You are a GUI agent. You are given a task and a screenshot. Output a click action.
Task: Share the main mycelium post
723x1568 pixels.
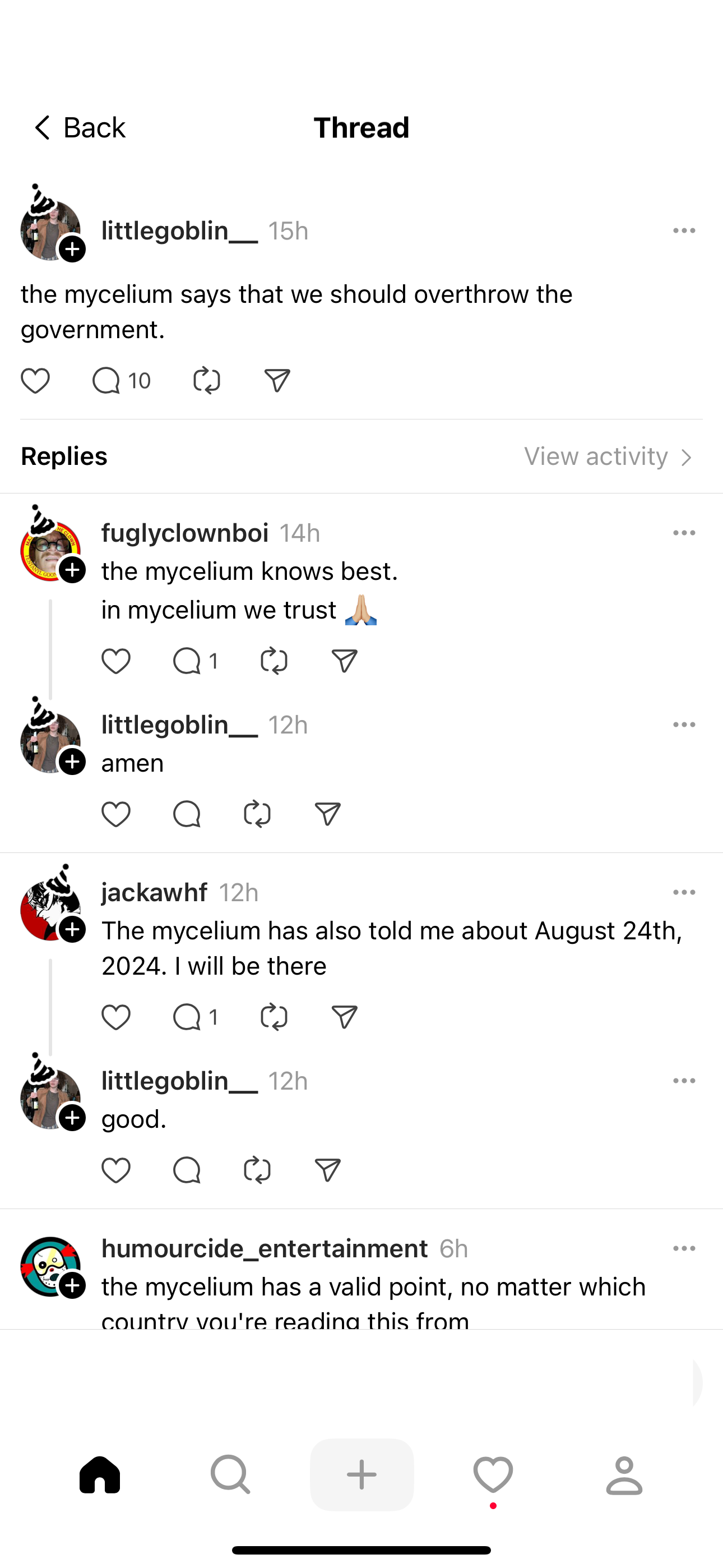[277, 381]
